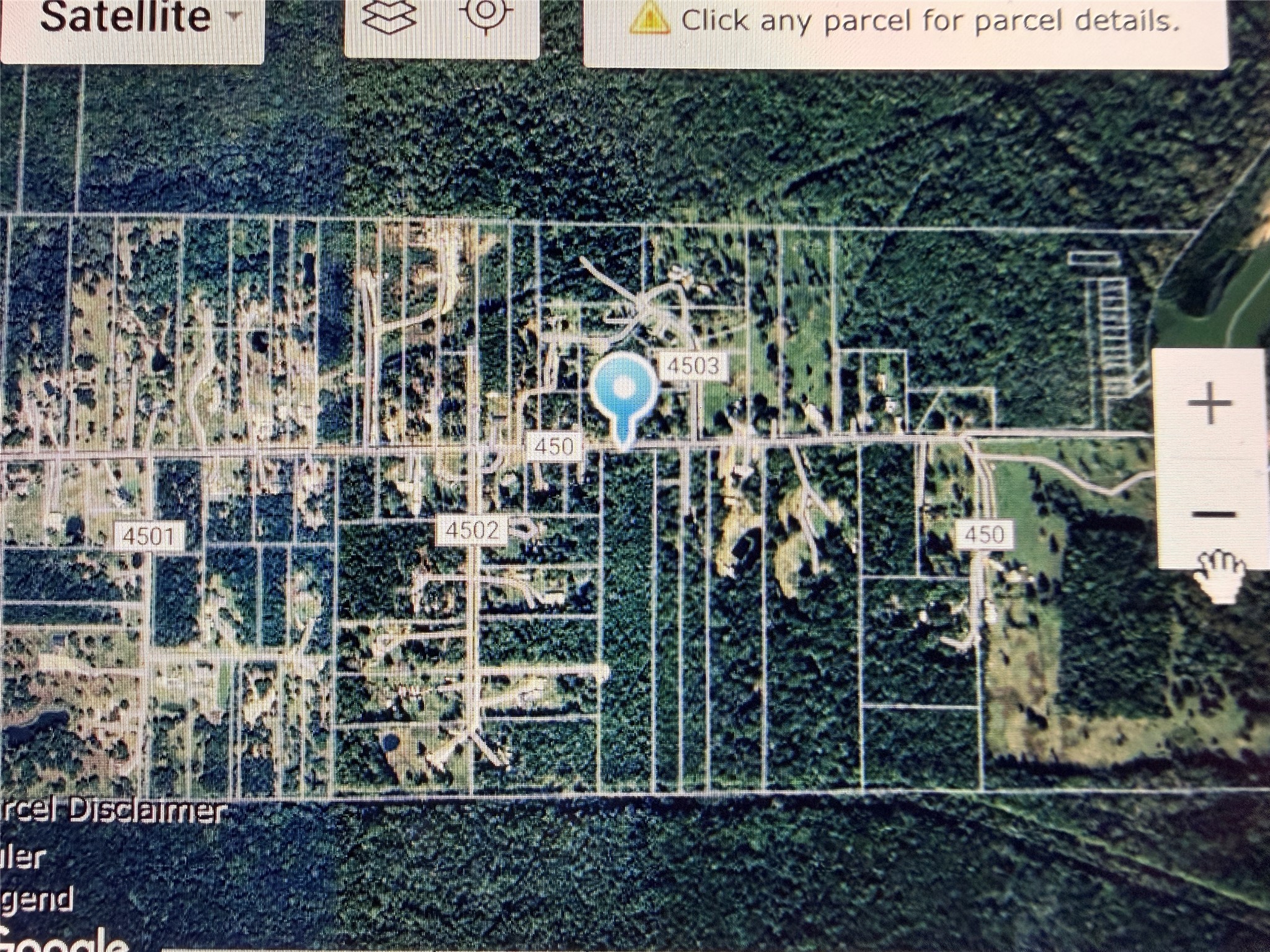This screenshot has height=952, width=1270.
Task: Open the map layers menu
Action: point(388,19)
